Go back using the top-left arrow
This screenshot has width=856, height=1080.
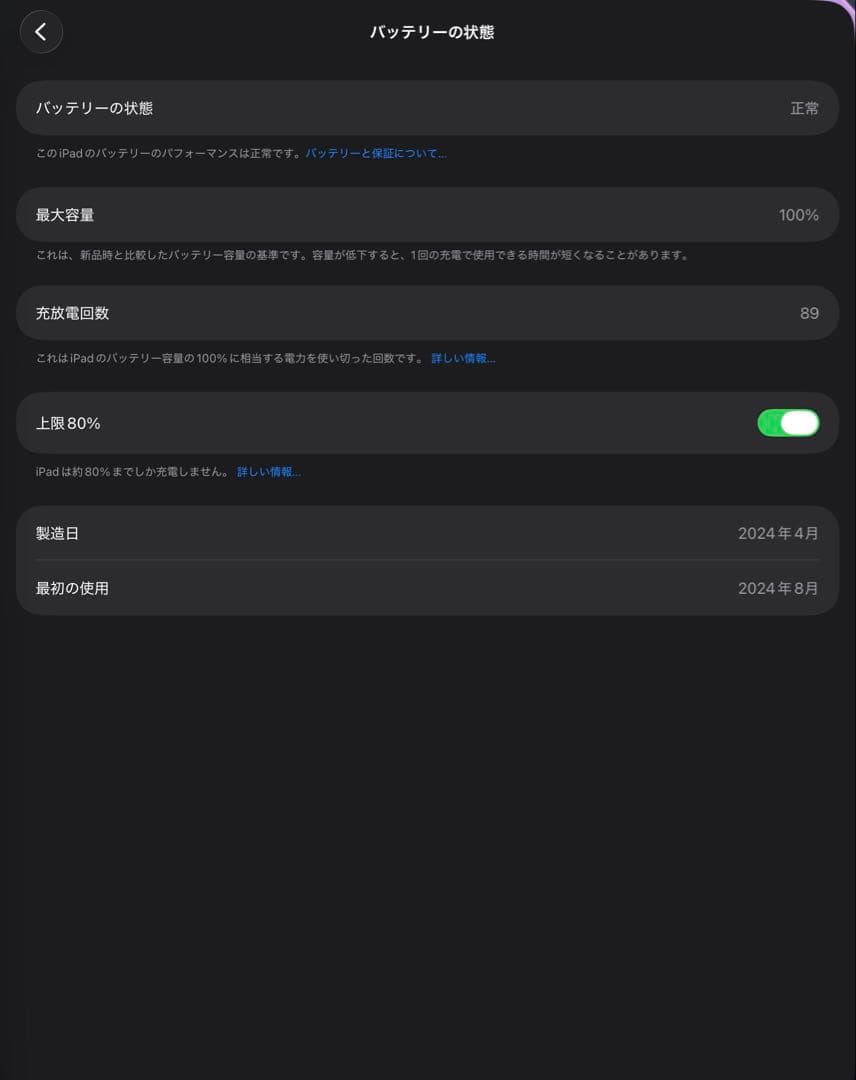41,32
